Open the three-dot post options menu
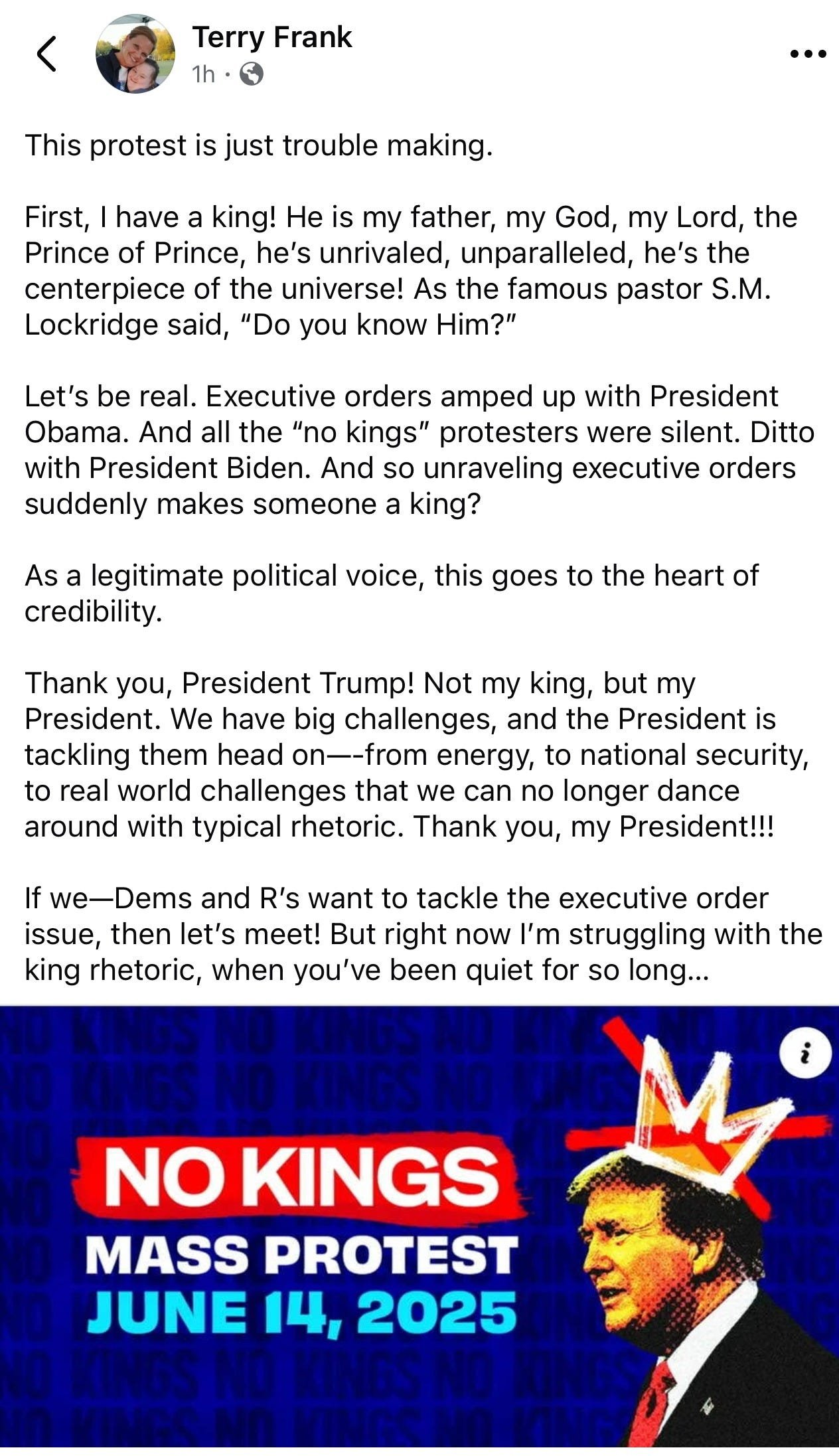839x1456 pixels. click(808, 54)
